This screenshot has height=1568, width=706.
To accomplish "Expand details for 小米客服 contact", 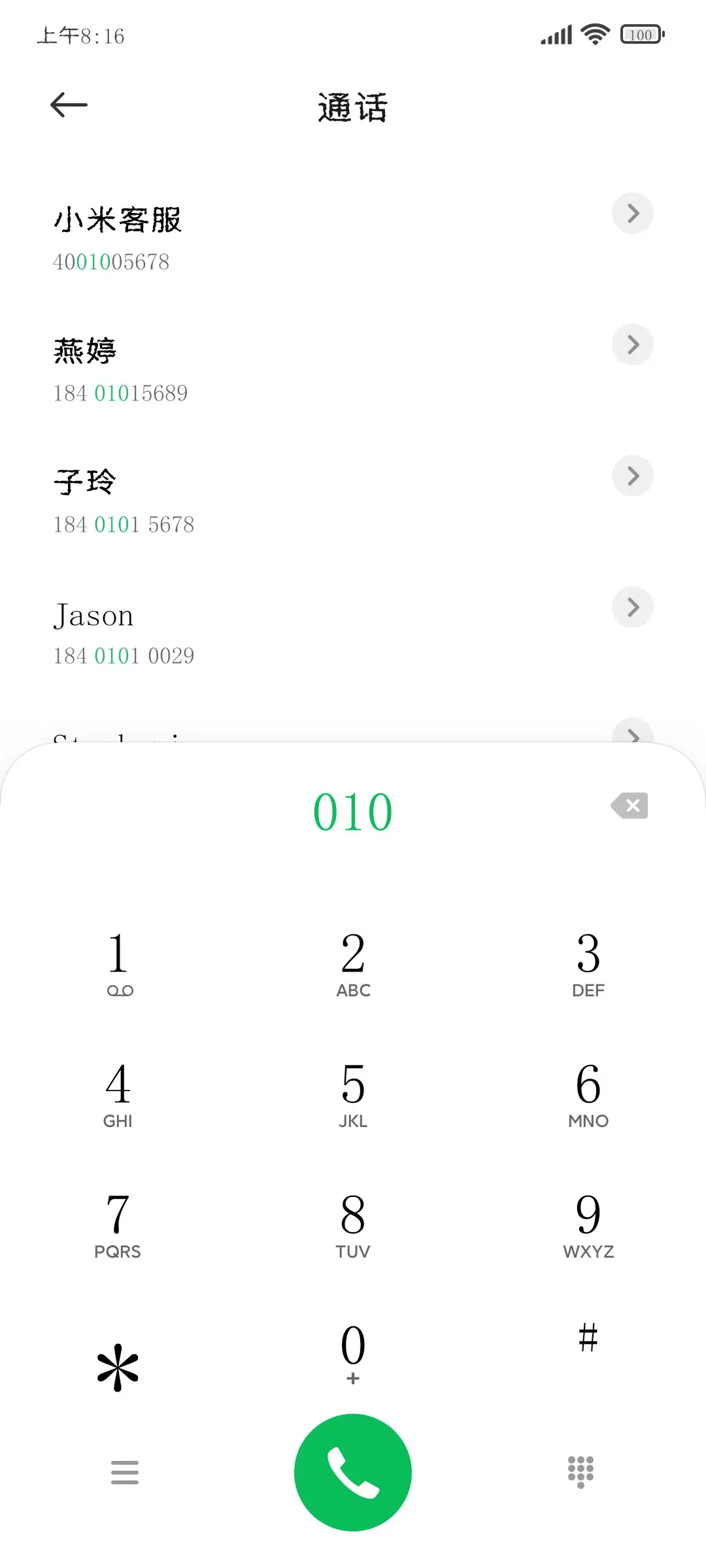I will tap(632, 214).
